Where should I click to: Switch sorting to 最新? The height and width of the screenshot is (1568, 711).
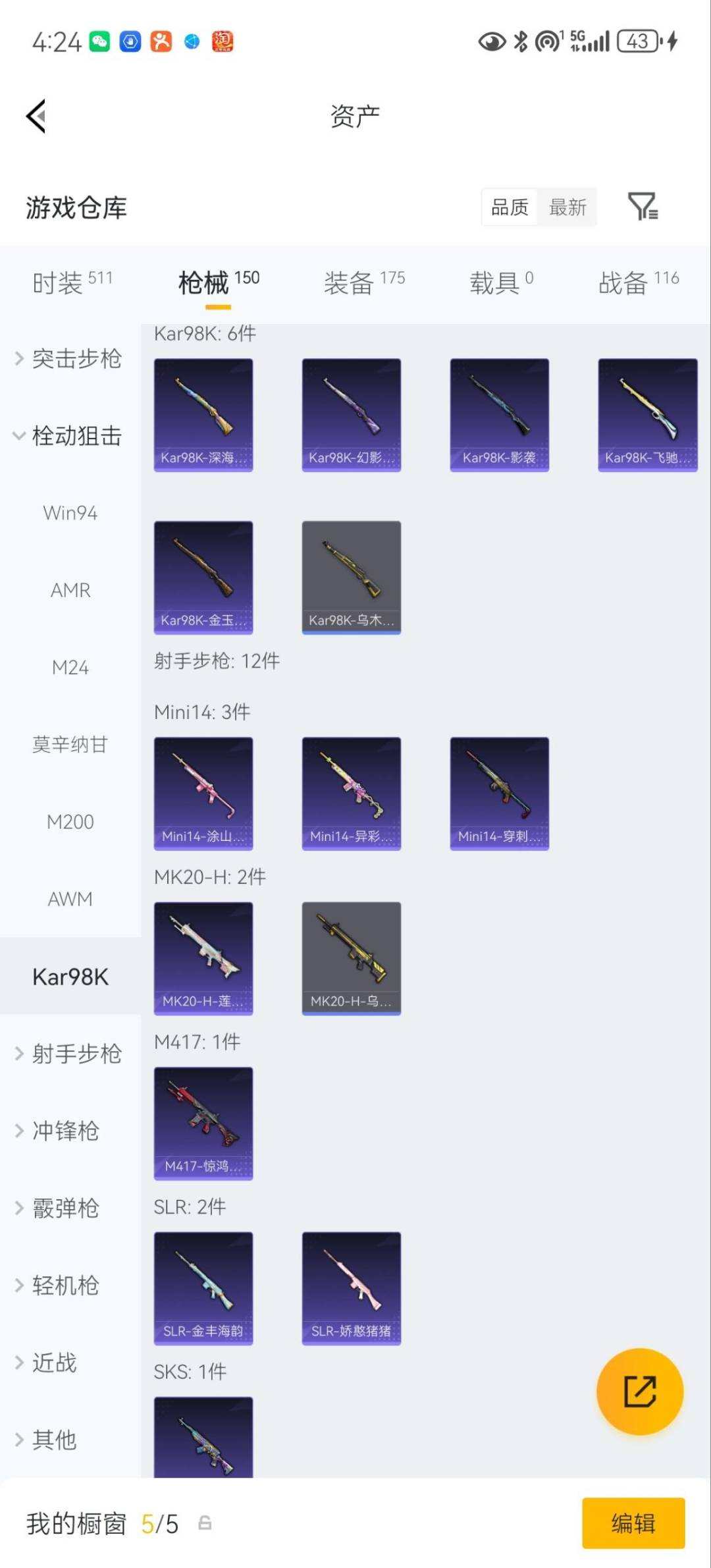(567, 207)
